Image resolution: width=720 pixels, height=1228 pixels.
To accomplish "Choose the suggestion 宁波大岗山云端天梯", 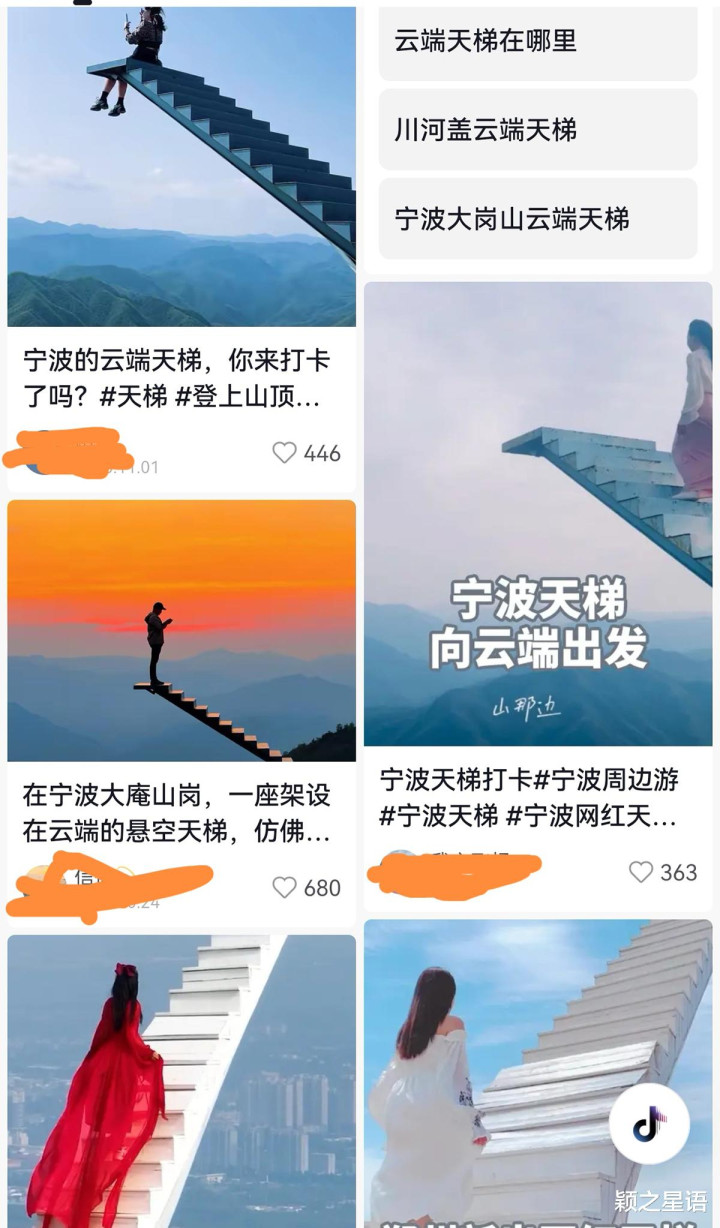I will tap(537, 219).
